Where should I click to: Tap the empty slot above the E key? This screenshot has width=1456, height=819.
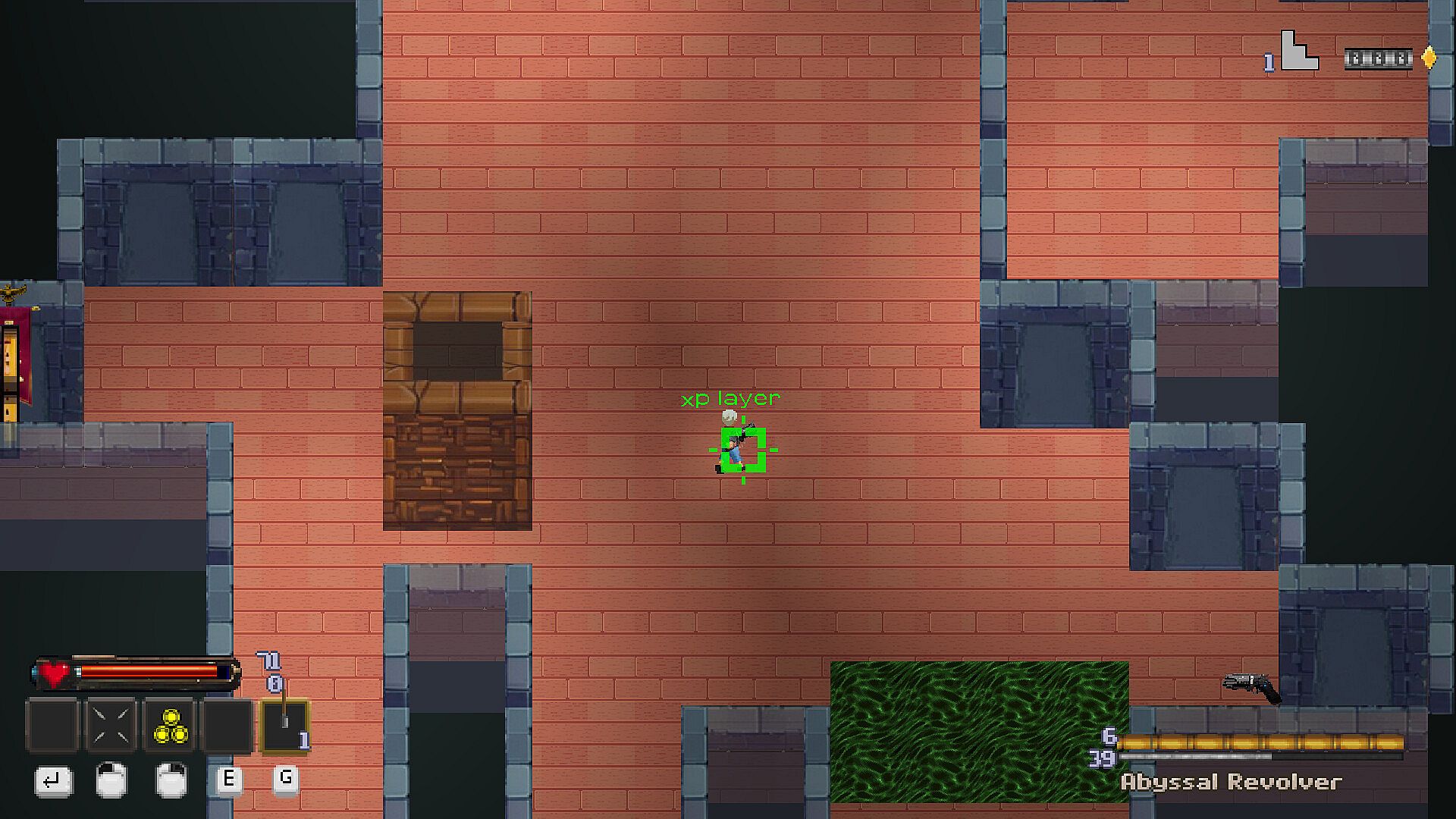click(x=227, y=725)
